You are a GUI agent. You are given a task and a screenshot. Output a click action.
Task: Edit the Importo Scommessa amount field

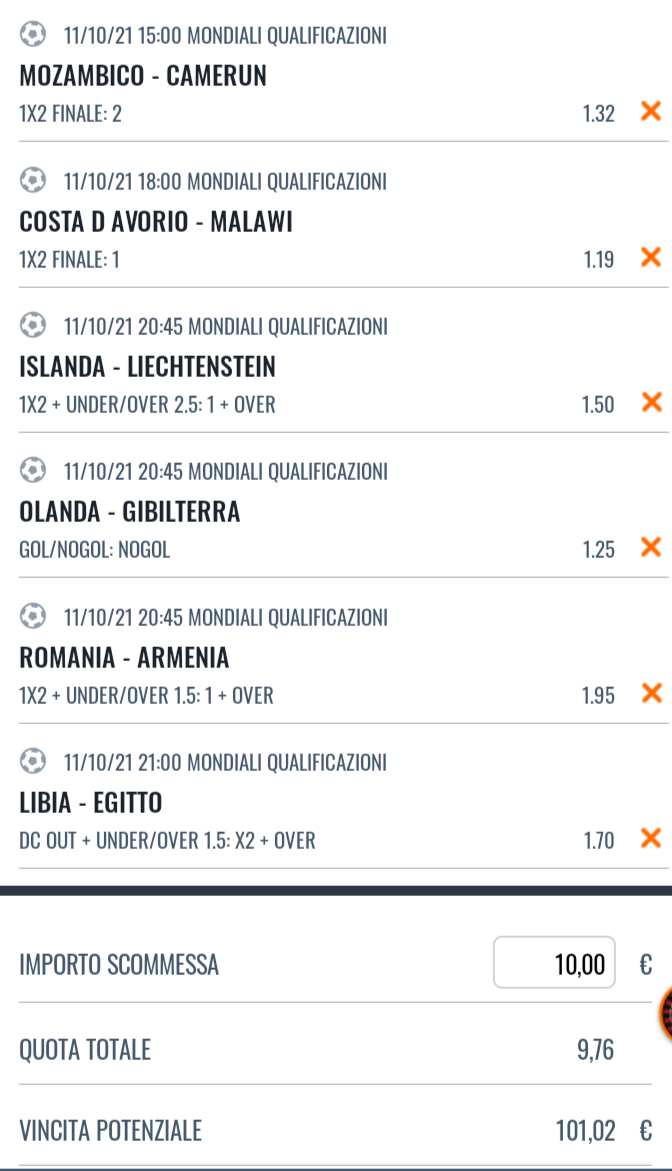(x=554, y=963)
